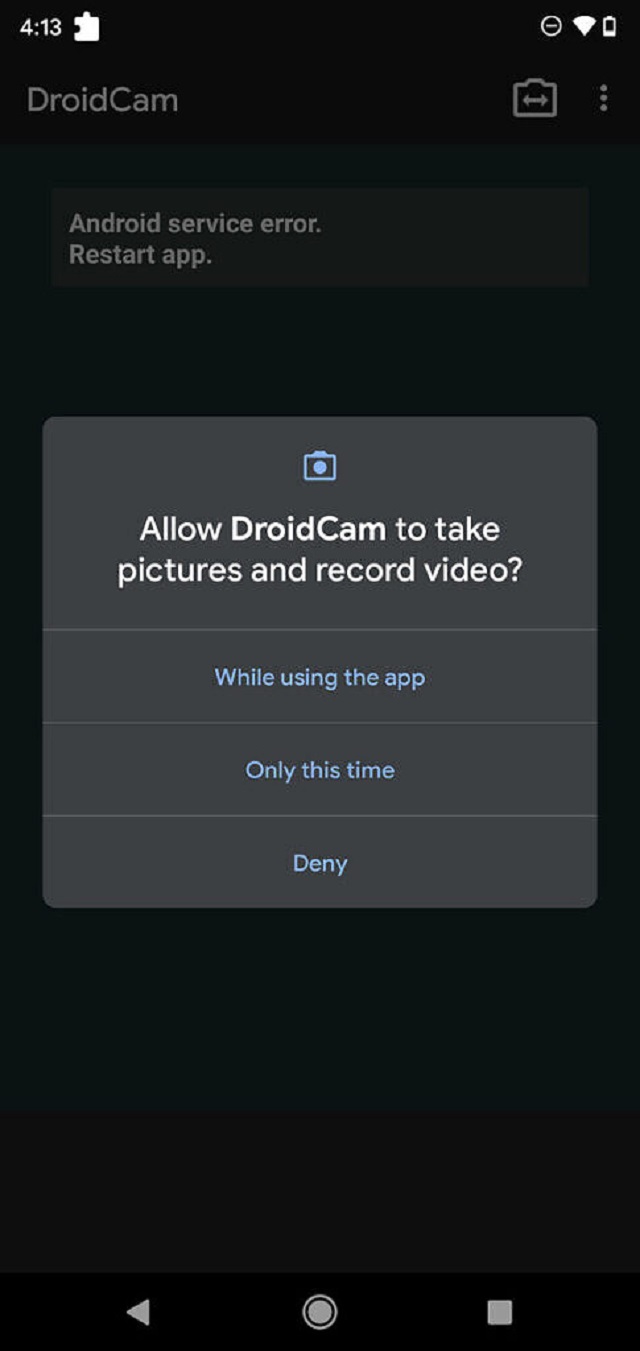Open the overflow menu
640x1351 pixels.
coord(603,99)
